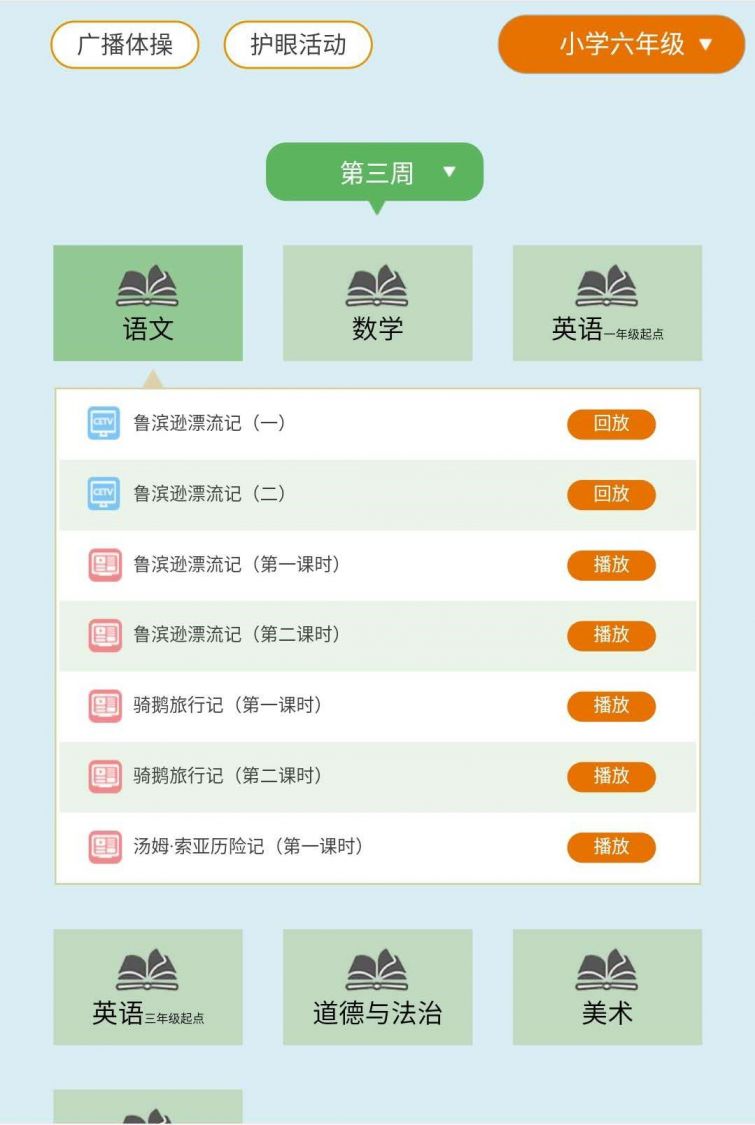Select the 道德与法治 subject tile
The image size is (755, 1125).
pyautogui.click(x=377, y=987)
